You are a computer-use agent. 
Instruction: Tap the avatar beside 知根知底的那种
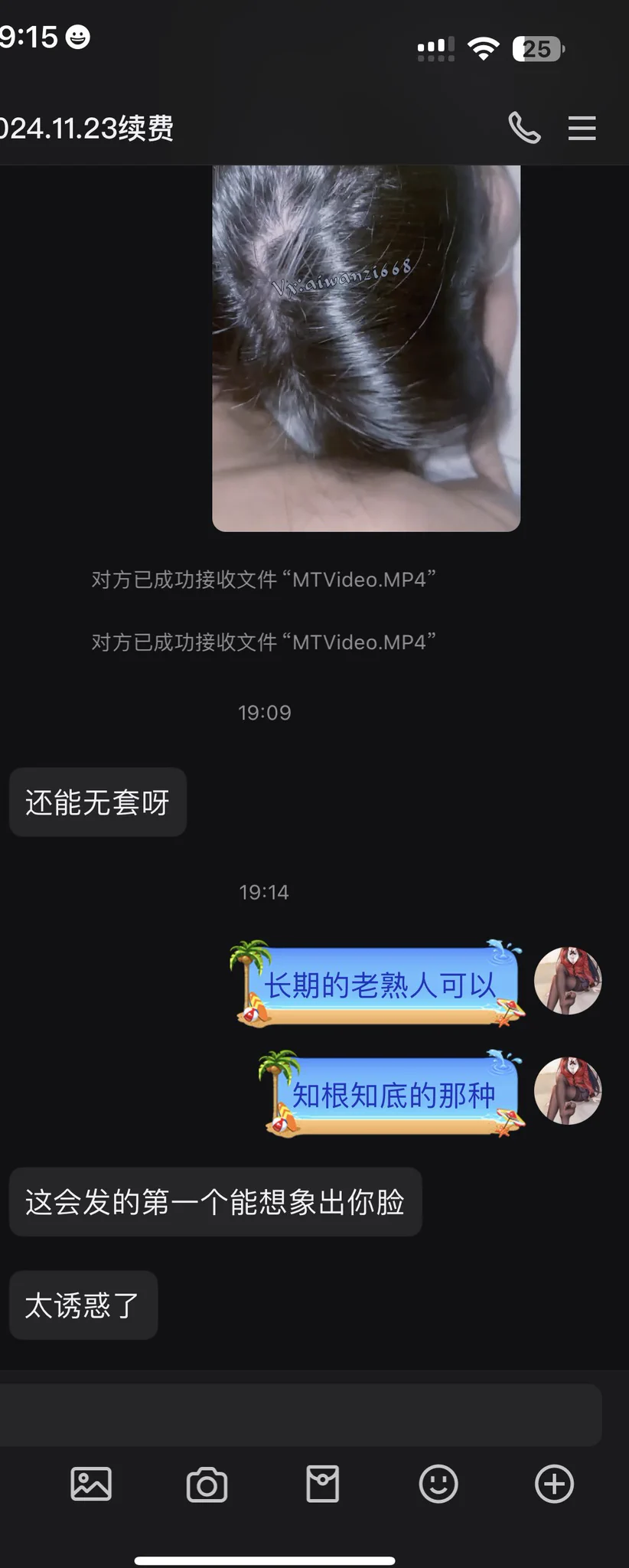pos(568,1091)
